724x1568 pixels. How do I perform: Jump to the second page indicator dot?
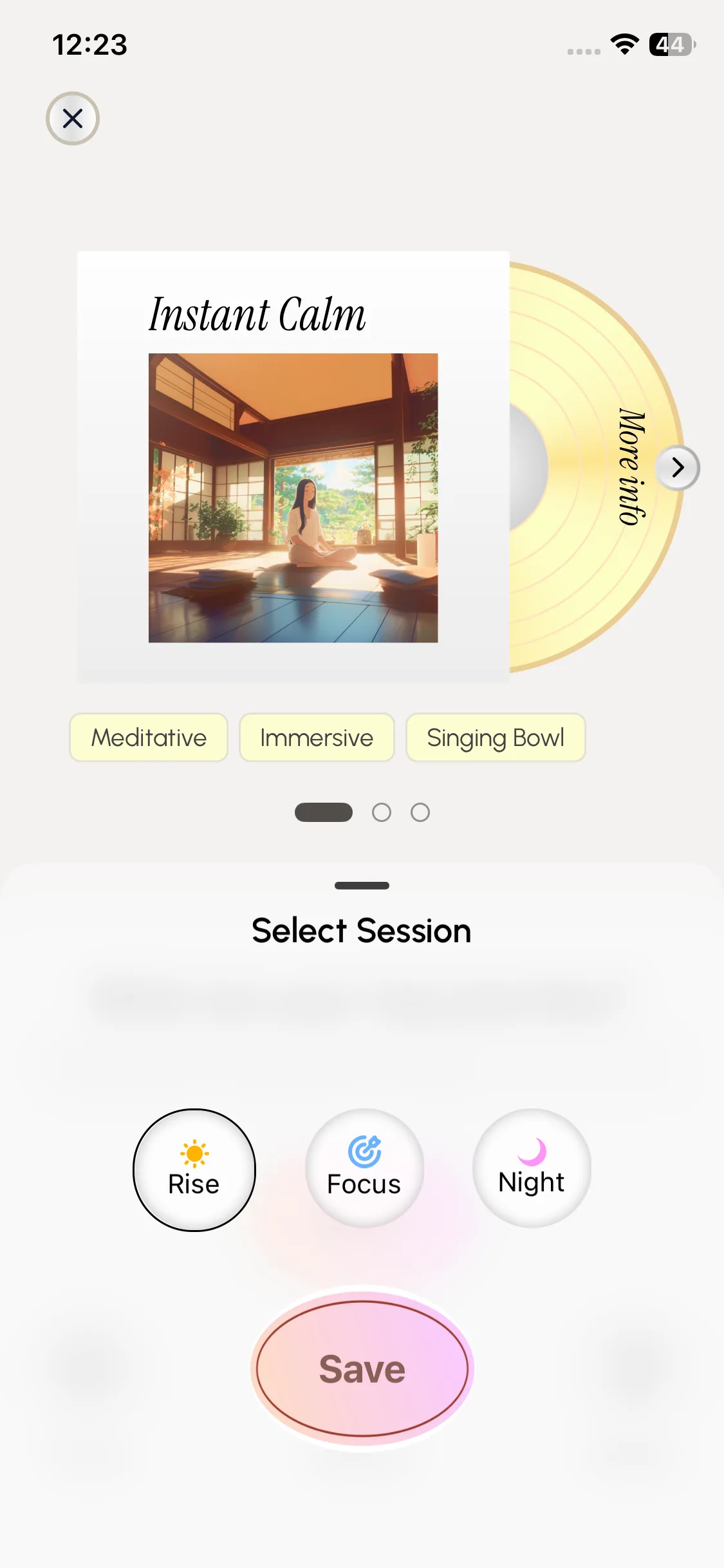click(382, 812)
